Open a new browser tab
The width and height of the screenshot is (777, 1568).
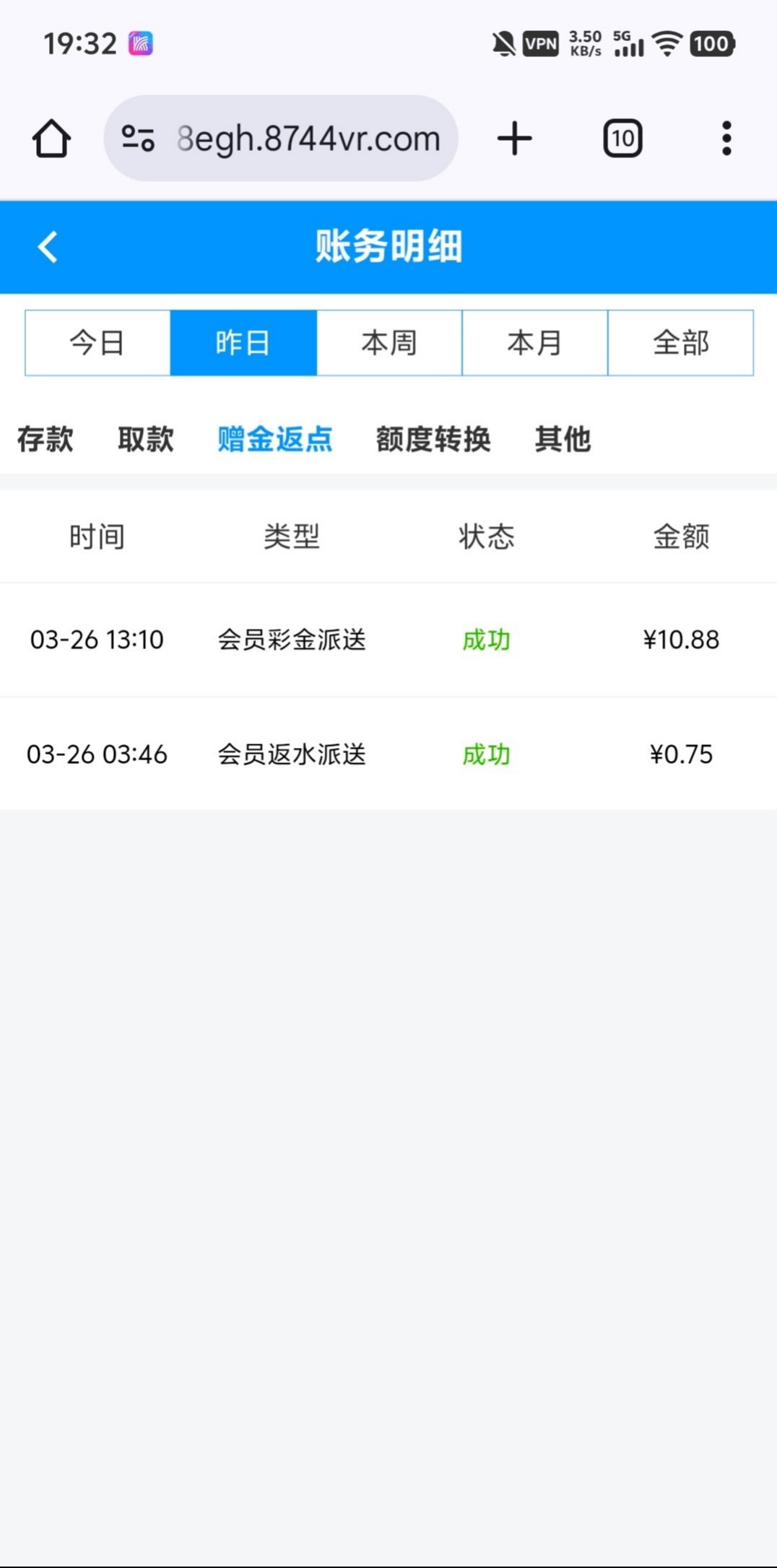click(514, 139)
